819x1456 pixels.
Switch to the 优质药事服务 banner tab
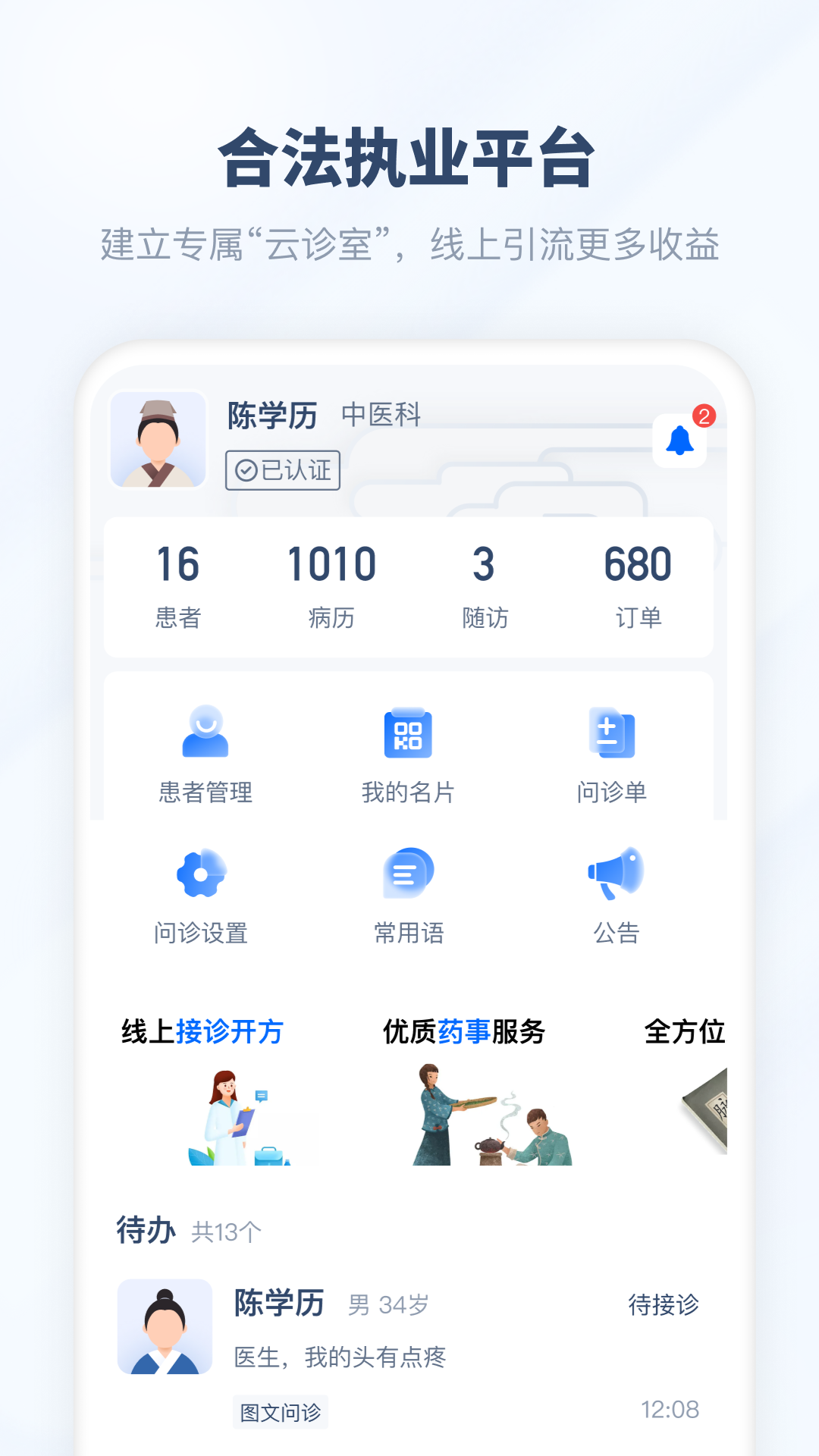pos(465,1031)
